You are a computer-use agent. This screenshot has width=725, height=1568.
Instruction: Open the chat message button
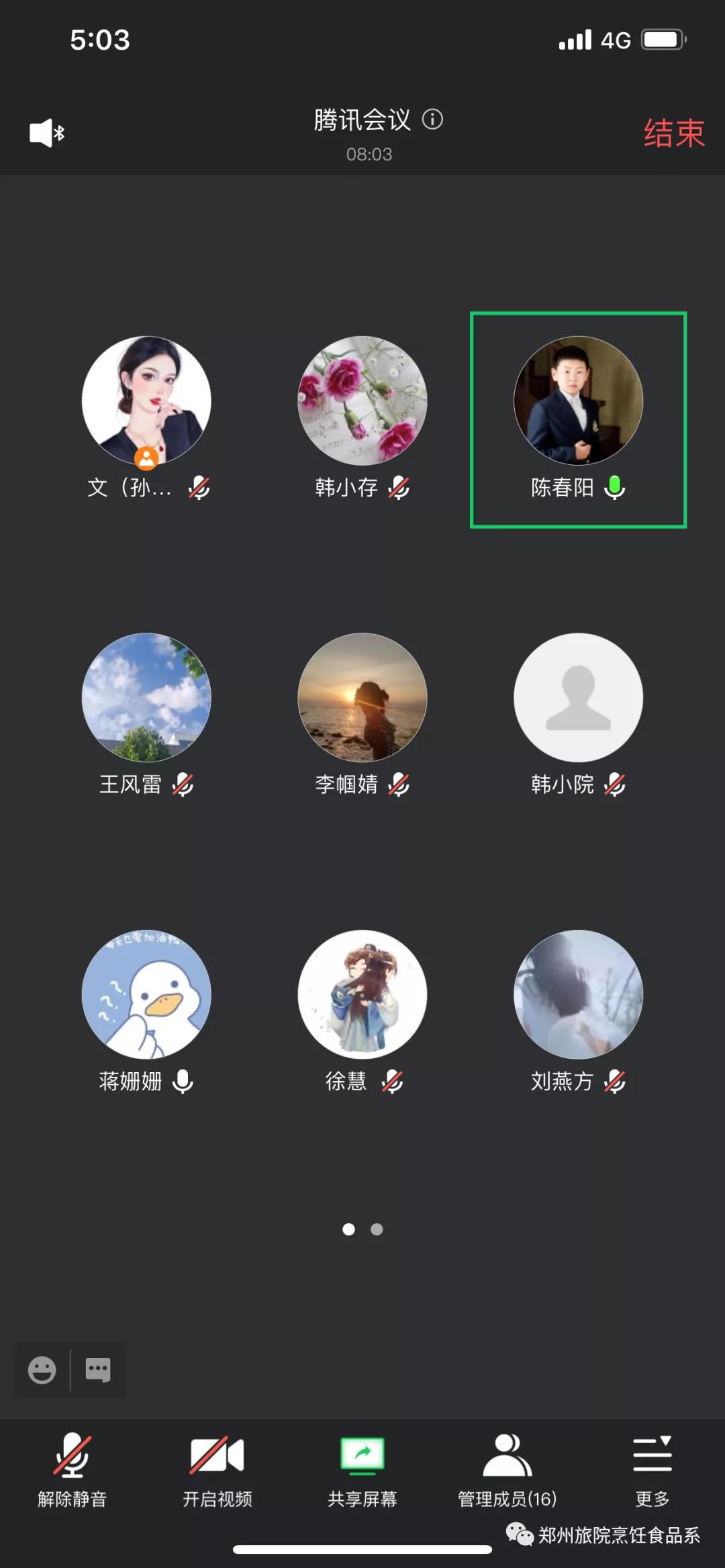pyautogui.click(x=98, y=1370)
